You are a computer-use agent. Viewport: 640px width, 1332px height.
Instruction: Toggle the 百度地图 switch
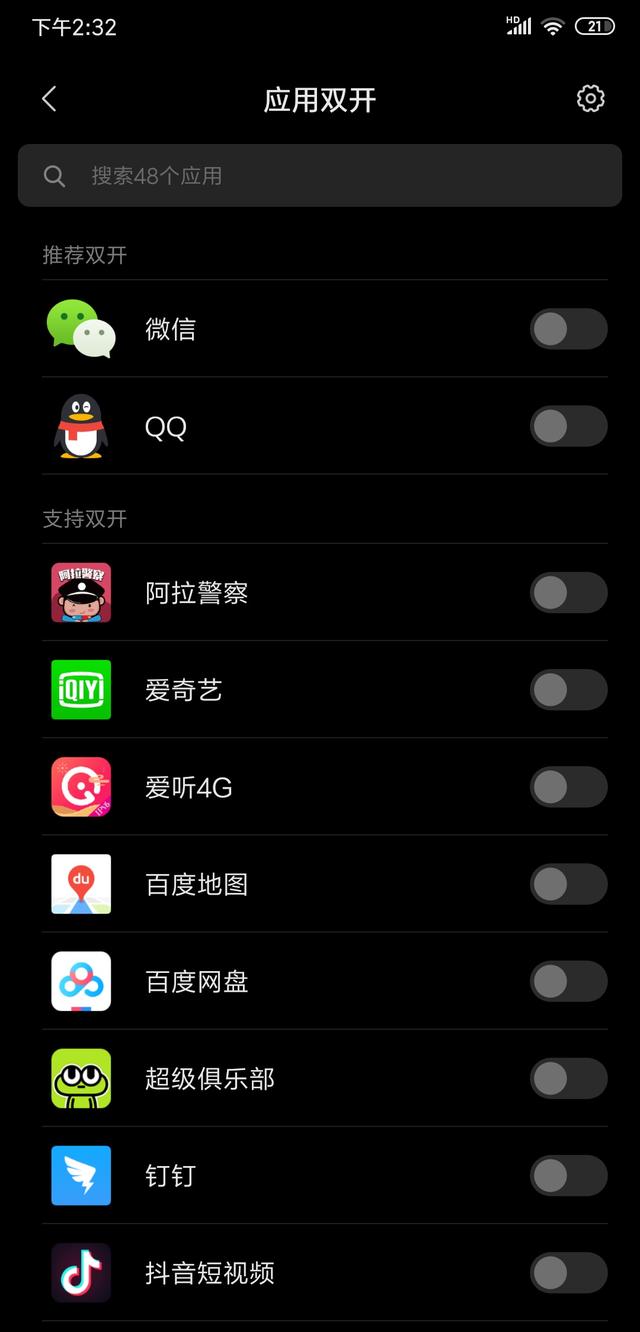tap(568, 884)
